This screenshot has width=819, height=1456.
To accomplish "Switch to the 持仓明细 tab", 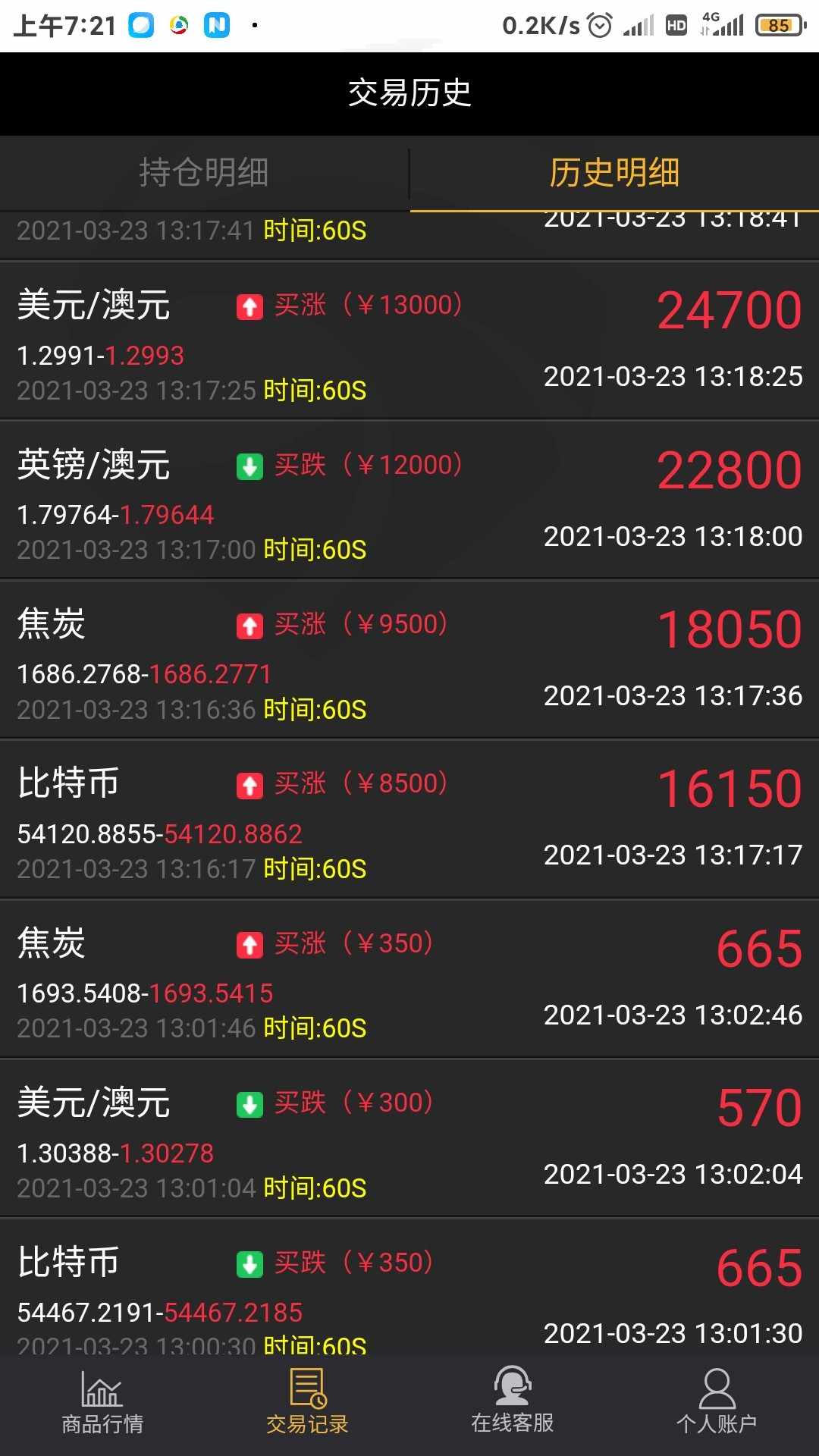I will 204,173.
